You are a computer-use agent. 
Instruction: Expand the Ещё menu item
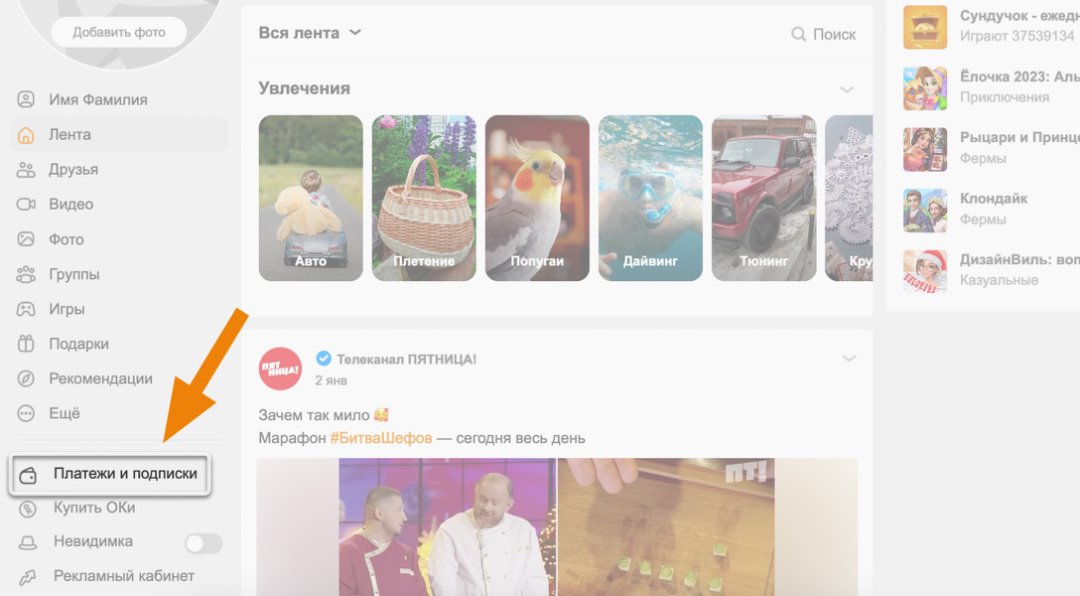[x=64, y=413]
